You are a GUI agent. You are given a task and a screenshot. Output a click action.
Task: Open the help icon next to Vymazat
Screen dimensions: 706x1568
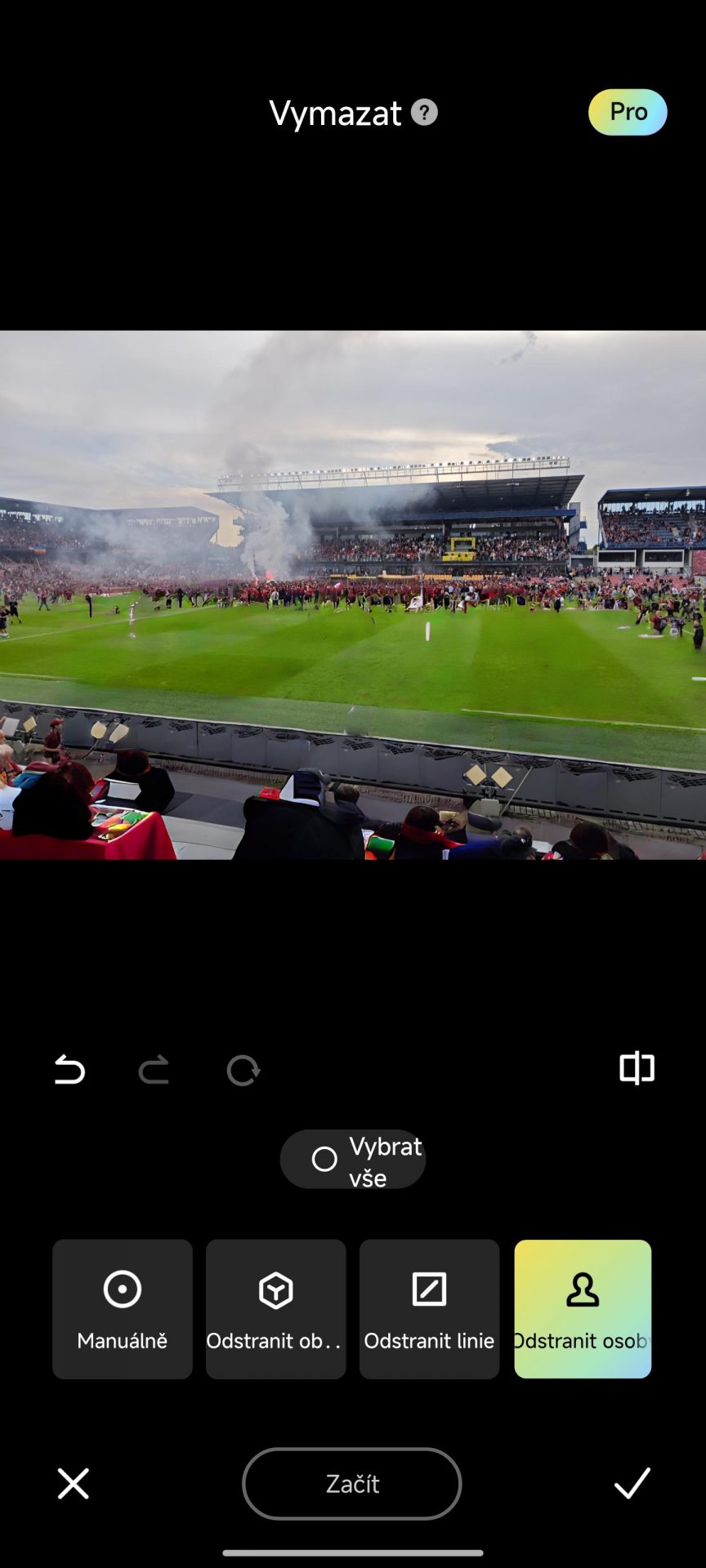tap(424, 113)
